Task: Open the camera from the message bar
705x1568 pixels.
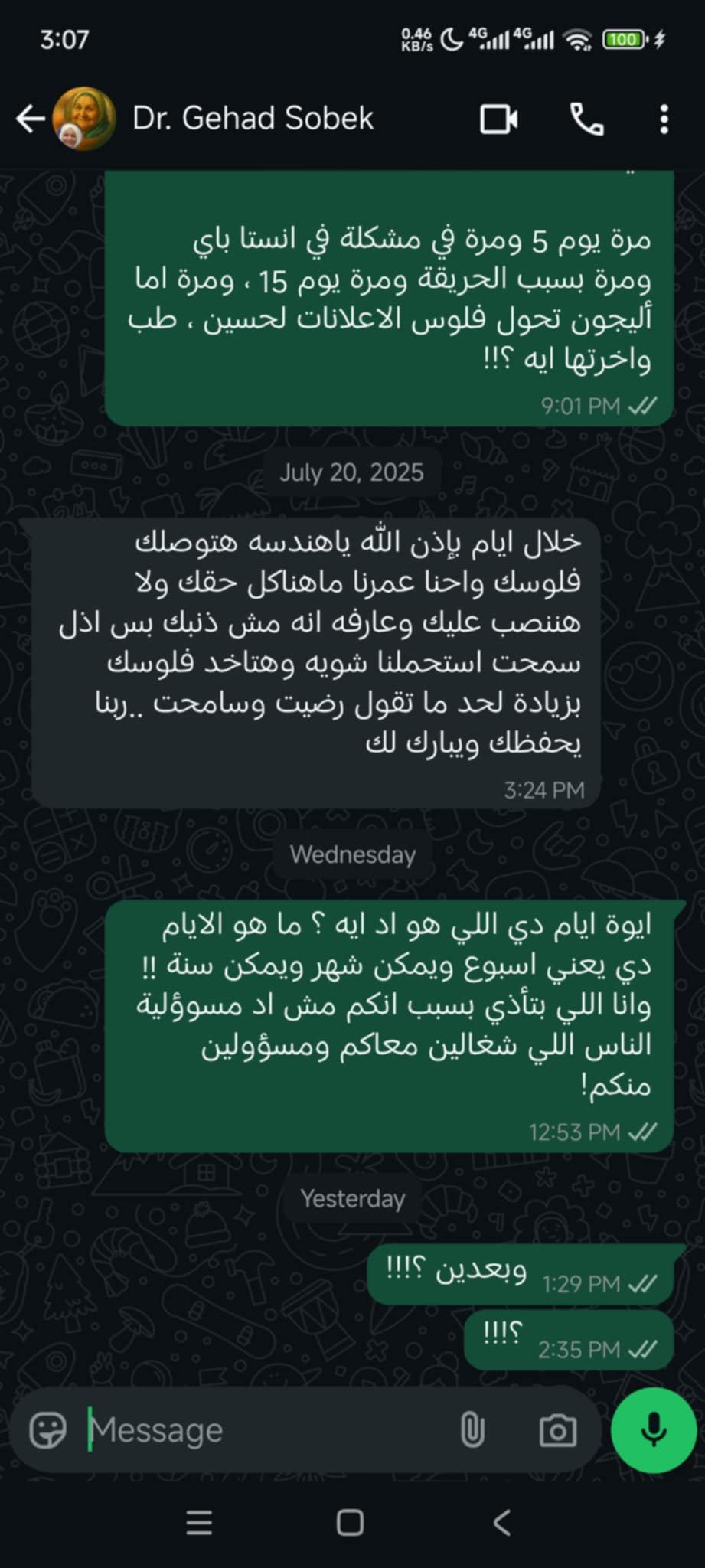Action: point(557,1429)
